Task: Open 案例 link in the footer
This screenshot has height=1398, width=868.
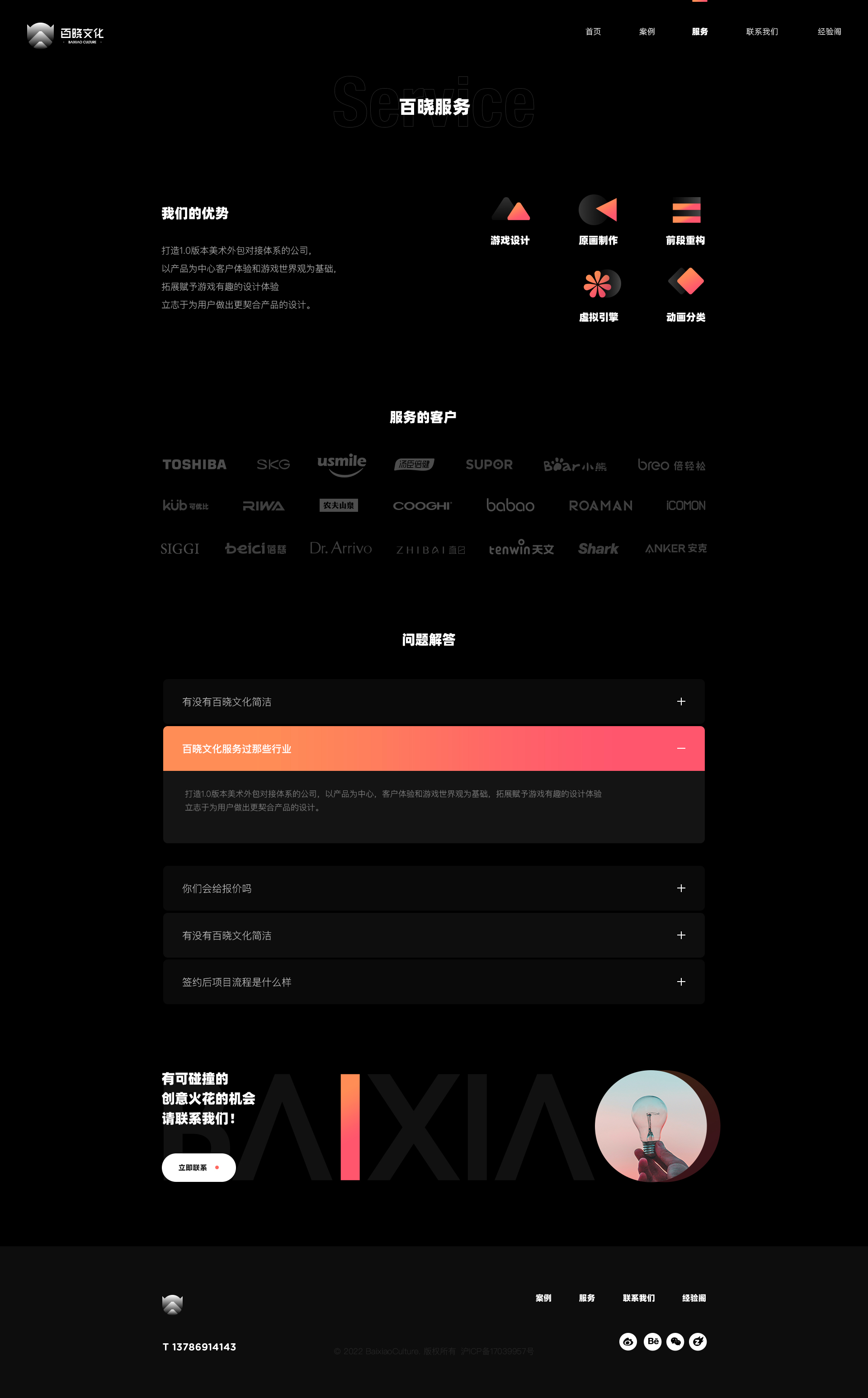Action: (x=543, y=1298)
